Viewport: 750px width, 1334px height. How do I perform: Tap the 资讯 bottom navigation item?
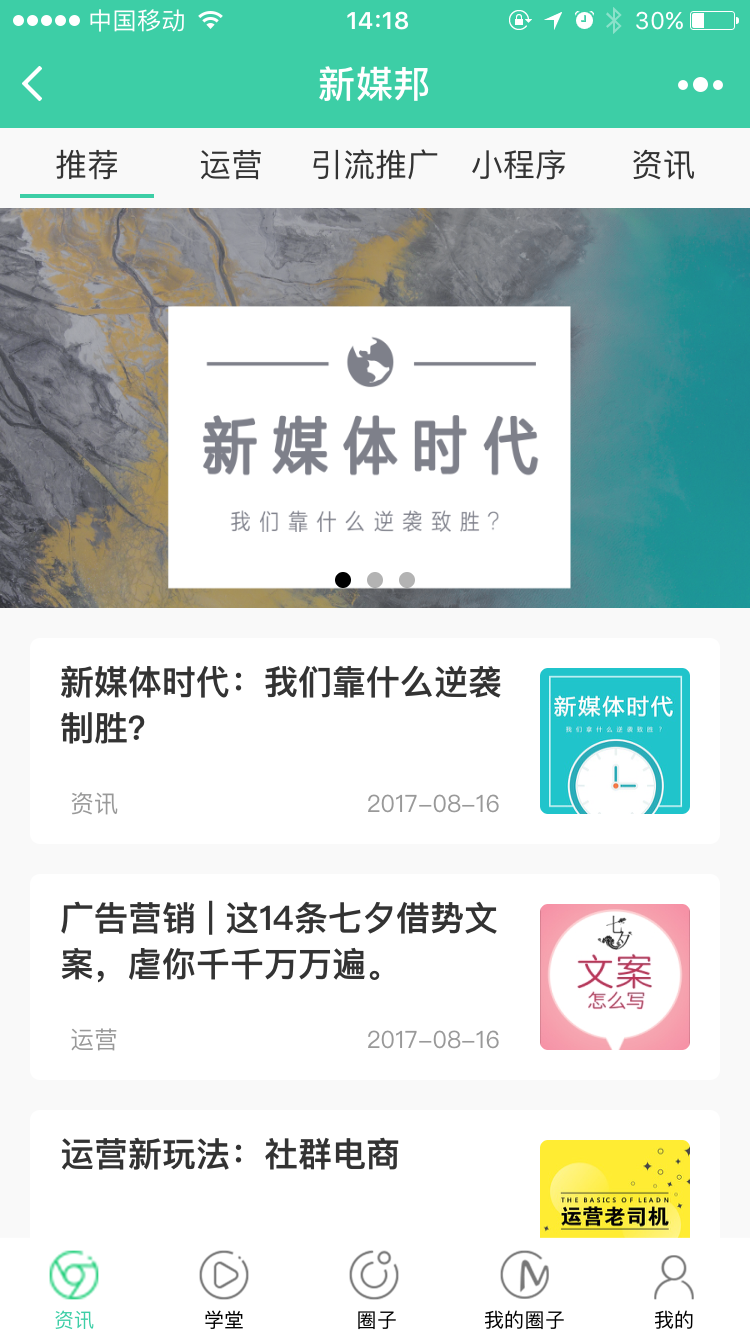coord(74,1289)
